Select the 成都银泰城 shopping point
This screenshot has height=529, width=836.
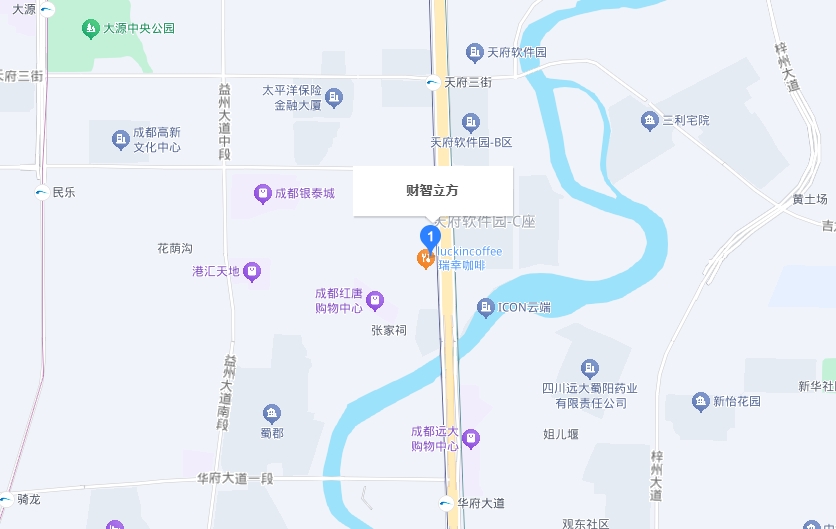tap(262, 193)
